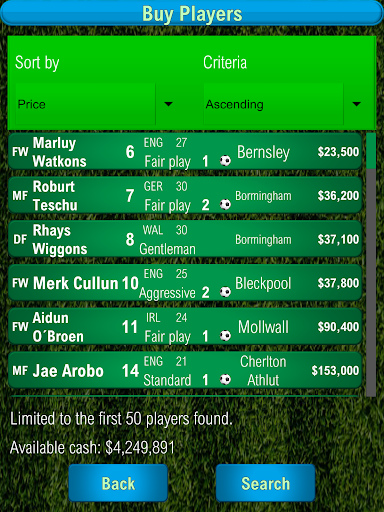The width and height of the screenshot is (384, 512).
Task: Choose defender Rhays Wiggons
Action: coord(185,239)
